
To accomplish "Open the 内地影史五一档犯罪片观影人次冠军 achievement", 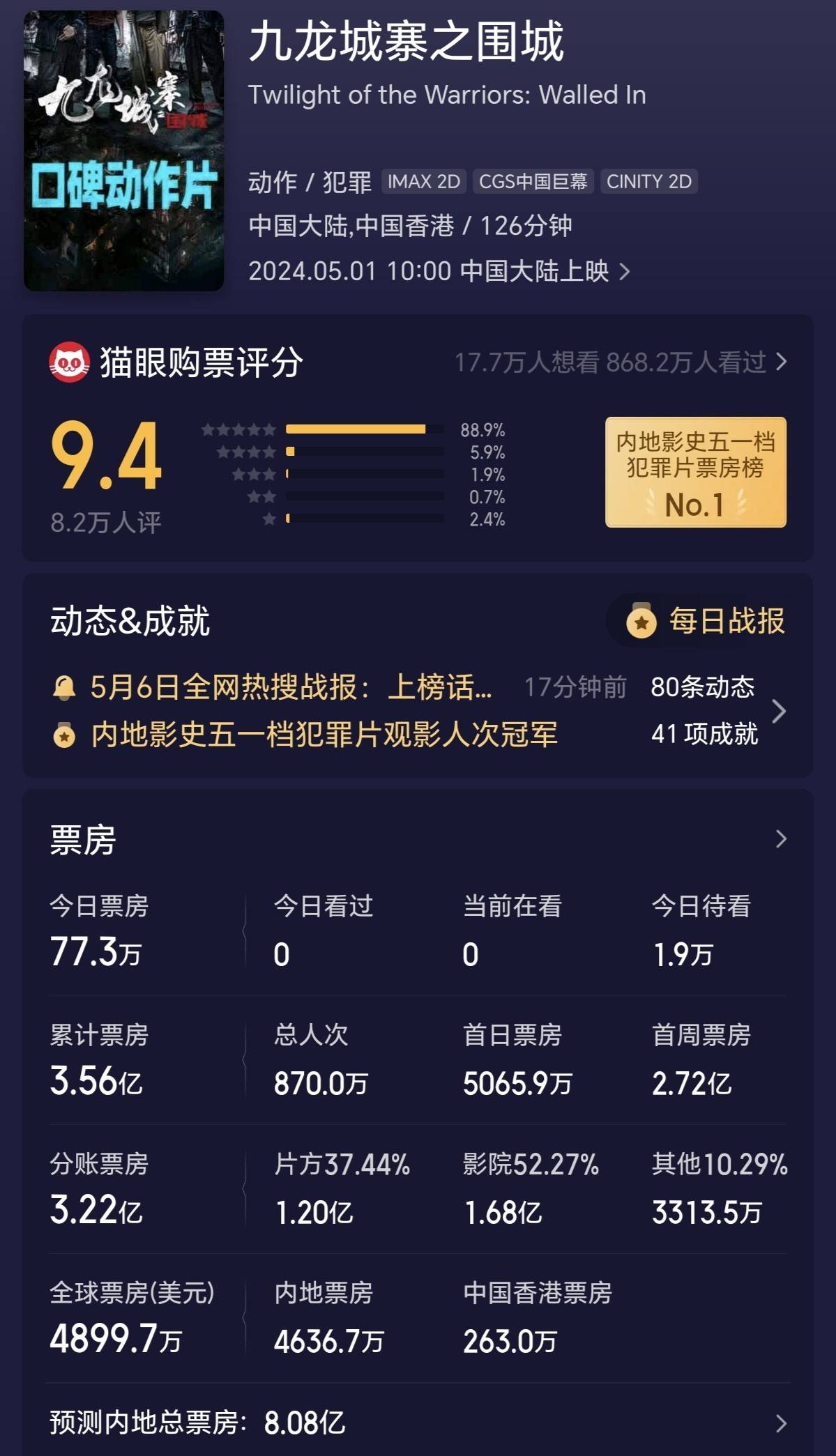I will [x=324, y=735].
